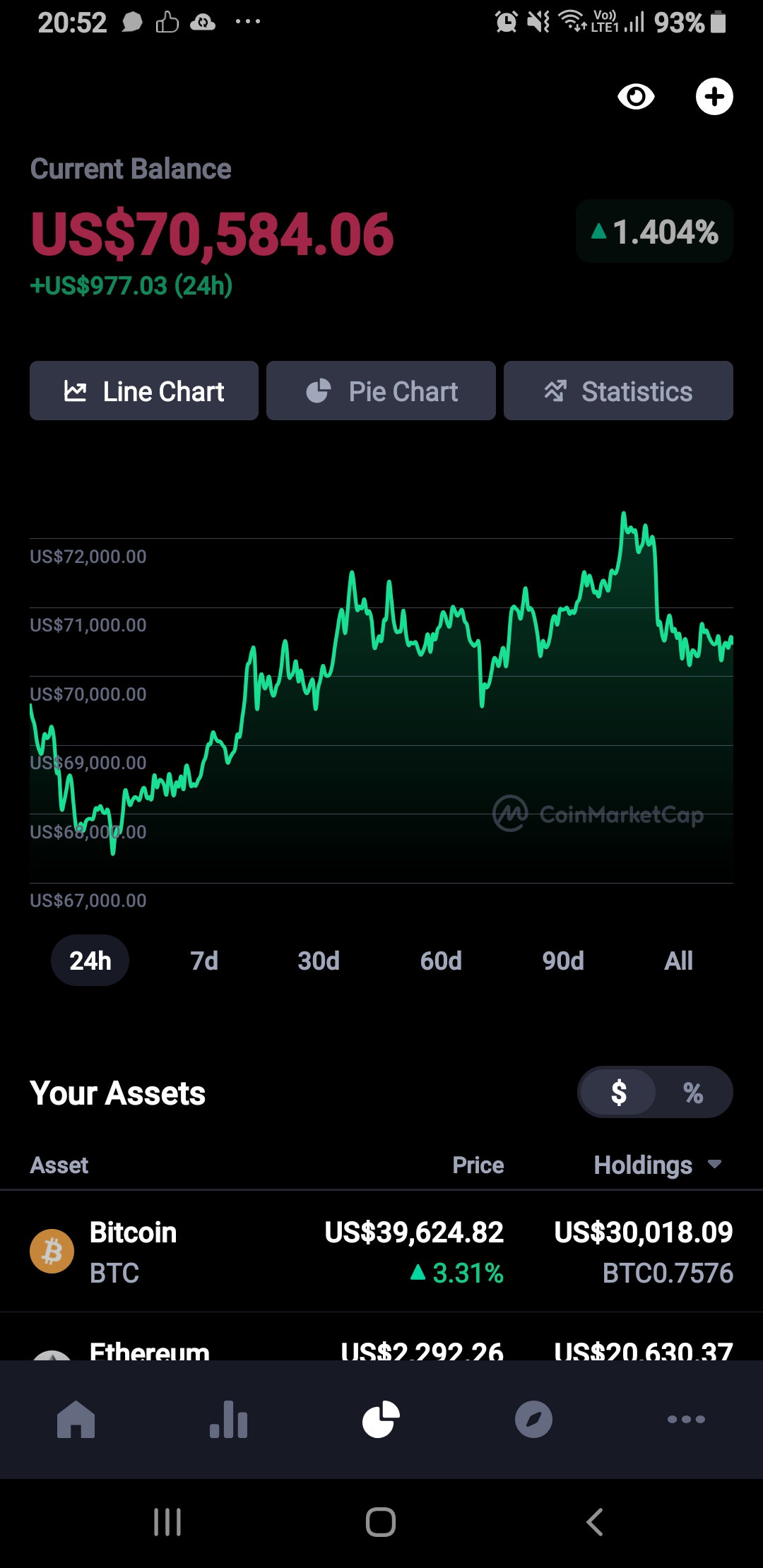This screenshot has height=1568, width=763.
Task: Select the 60d time range
Action: click(441, 961)
